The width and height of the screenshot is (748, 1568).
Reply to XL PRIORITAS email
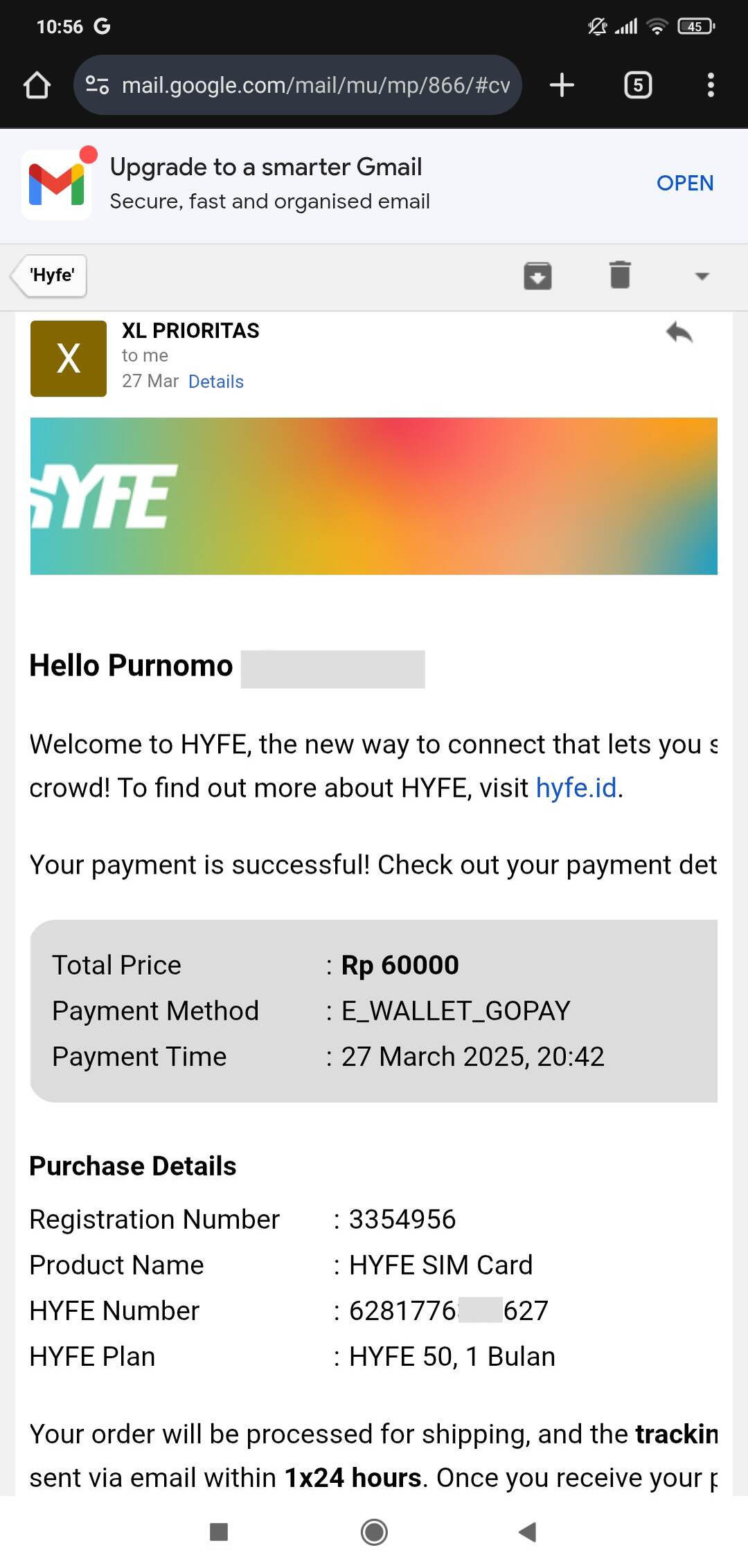[x=679, y=333]
